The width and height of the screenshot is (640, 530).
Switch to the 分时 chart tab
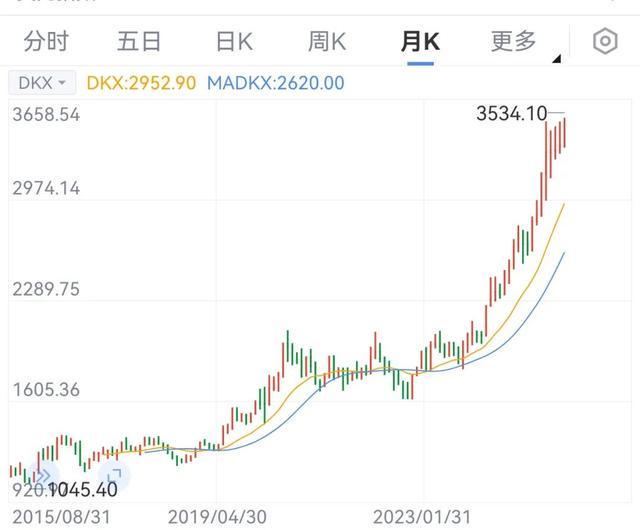46,41
